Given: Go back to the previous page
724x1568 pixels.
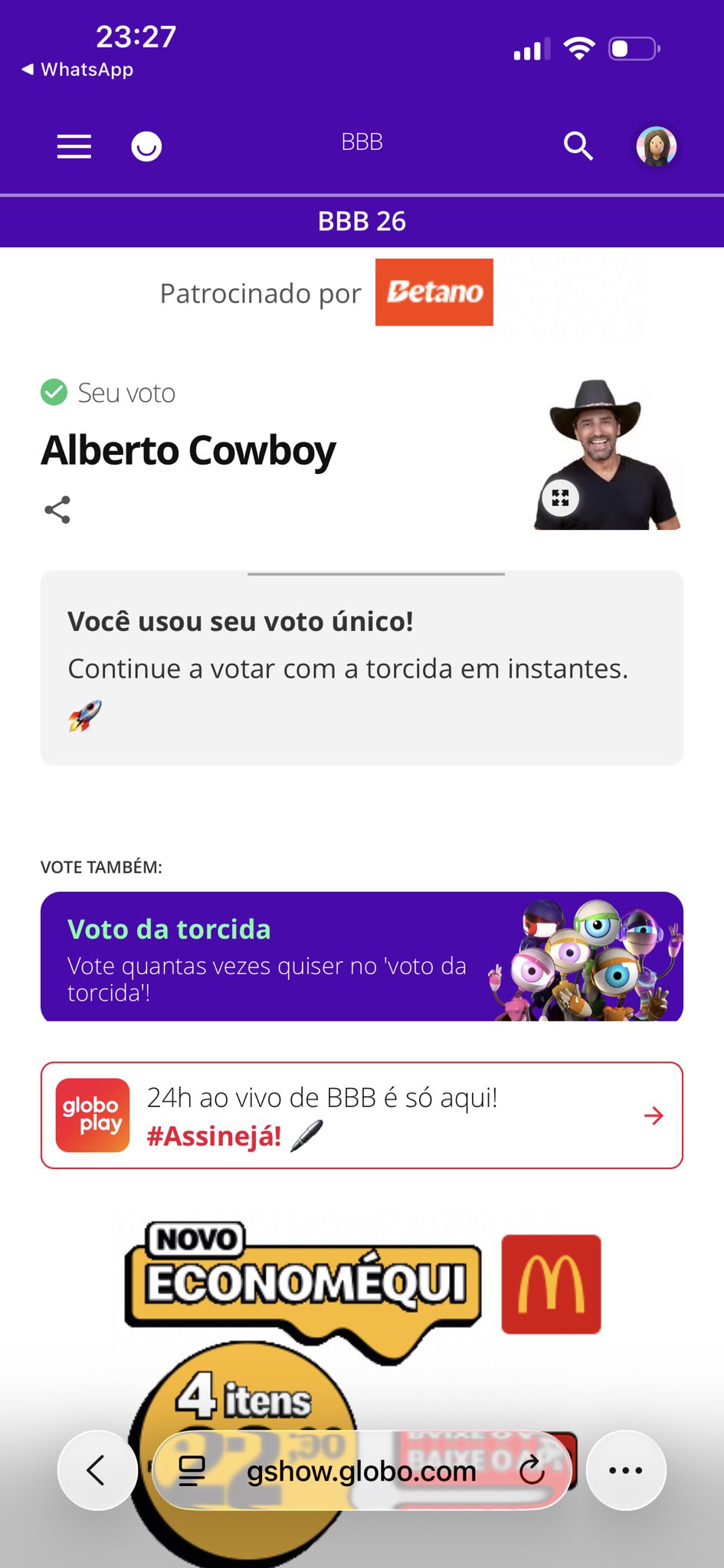Looking at the screenshot, I should click(97, 1470).
